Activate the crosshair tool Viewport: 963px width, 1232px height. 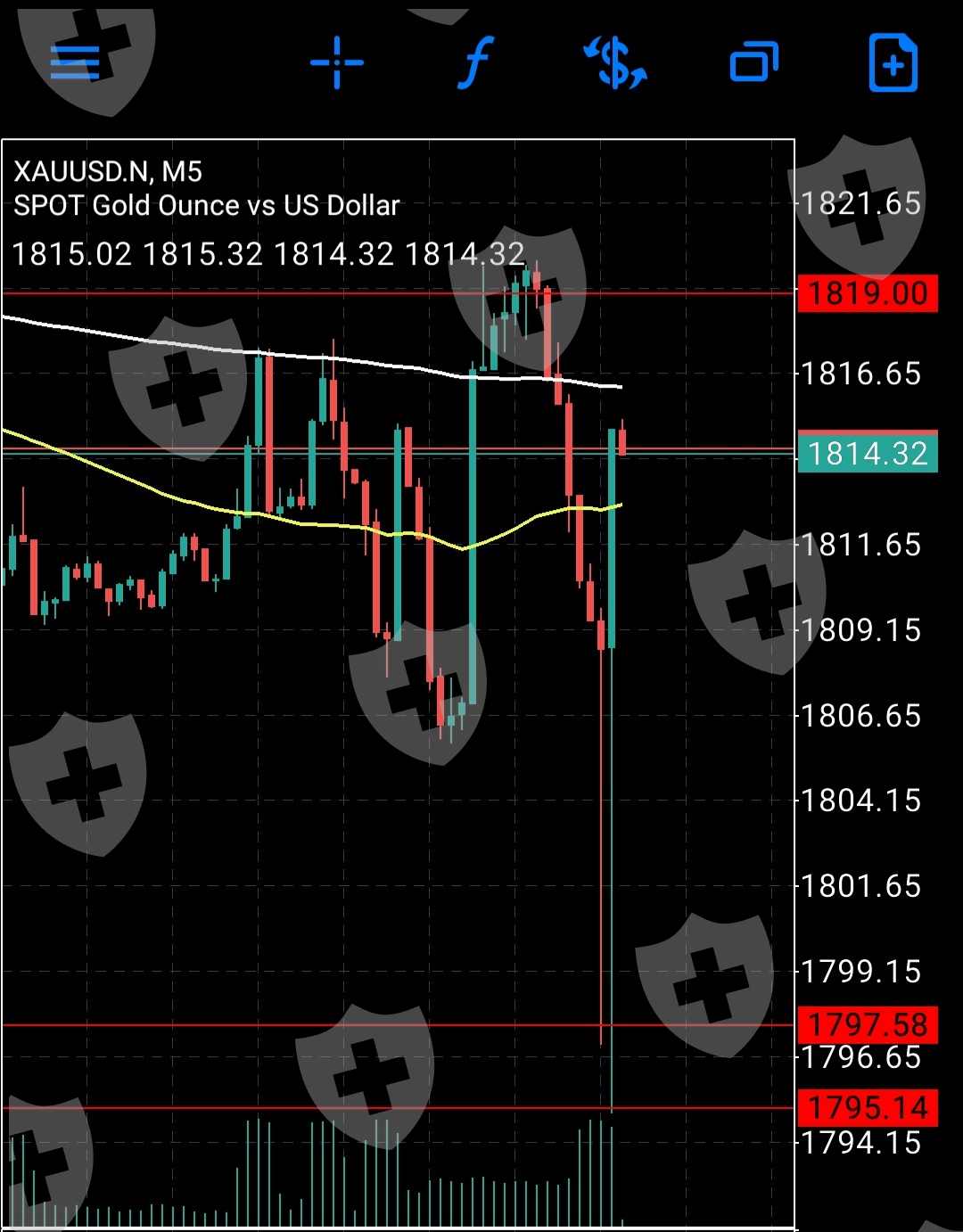click(x=337, y=62)
